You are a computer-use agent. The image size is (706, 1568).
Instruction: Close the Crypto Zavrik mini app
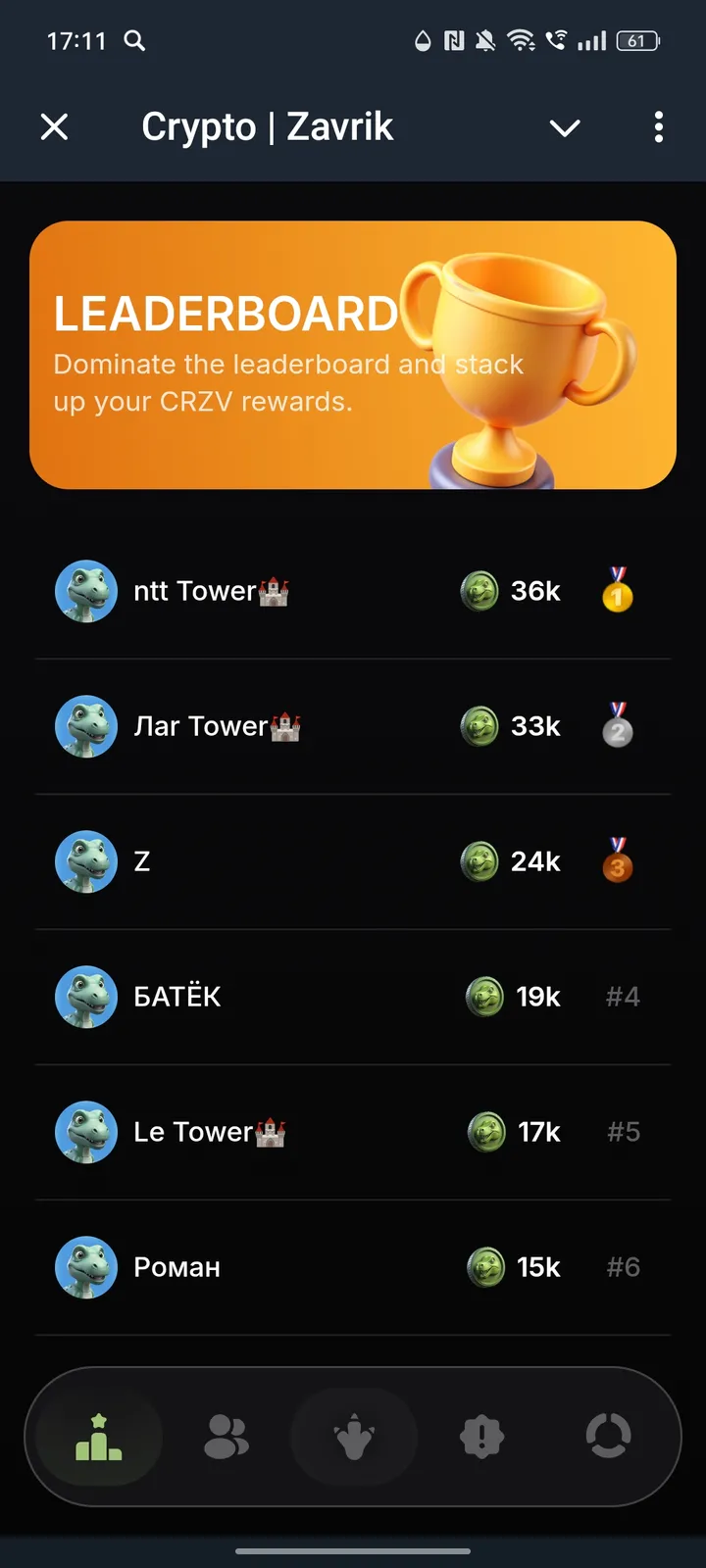coord(55,127)
